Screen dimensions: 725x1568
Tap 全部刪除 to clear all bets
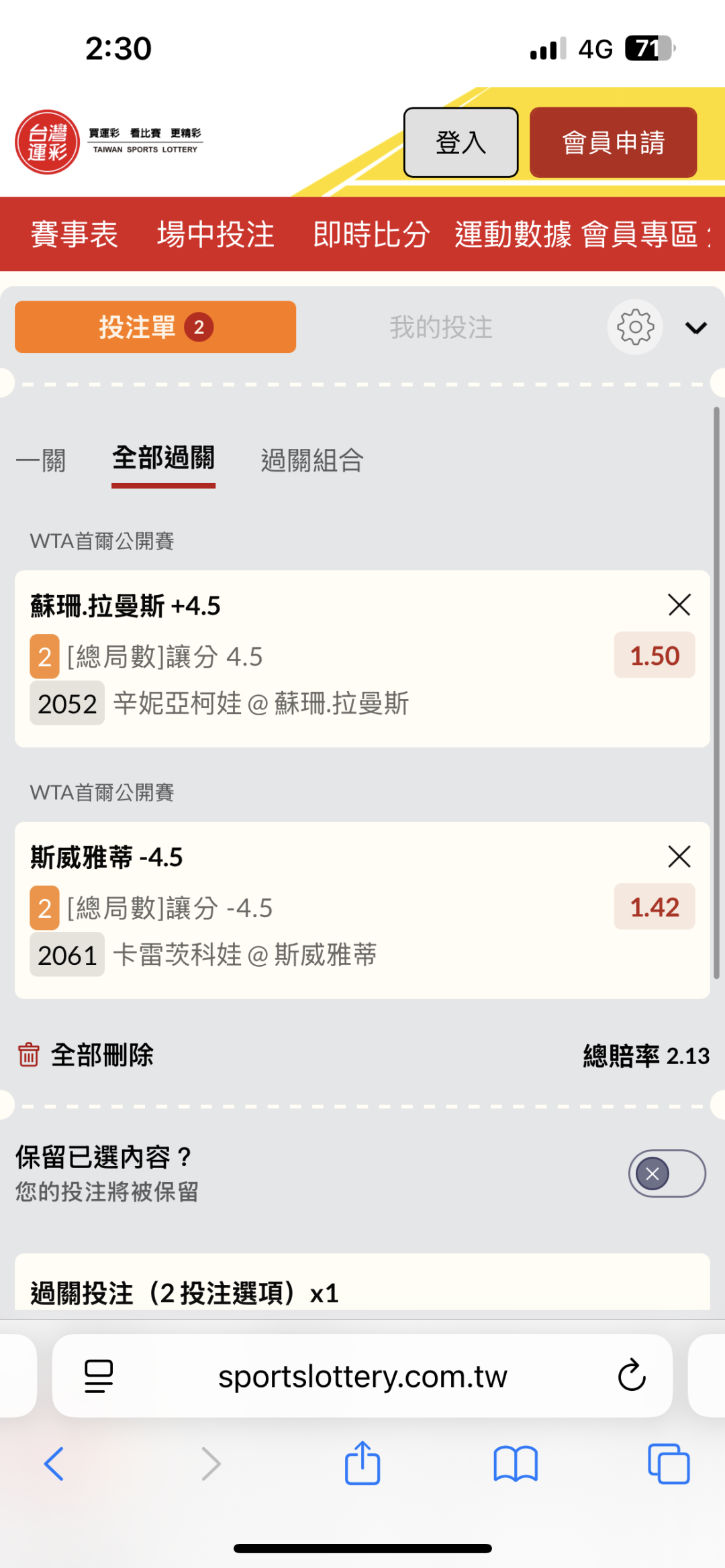86,1055
